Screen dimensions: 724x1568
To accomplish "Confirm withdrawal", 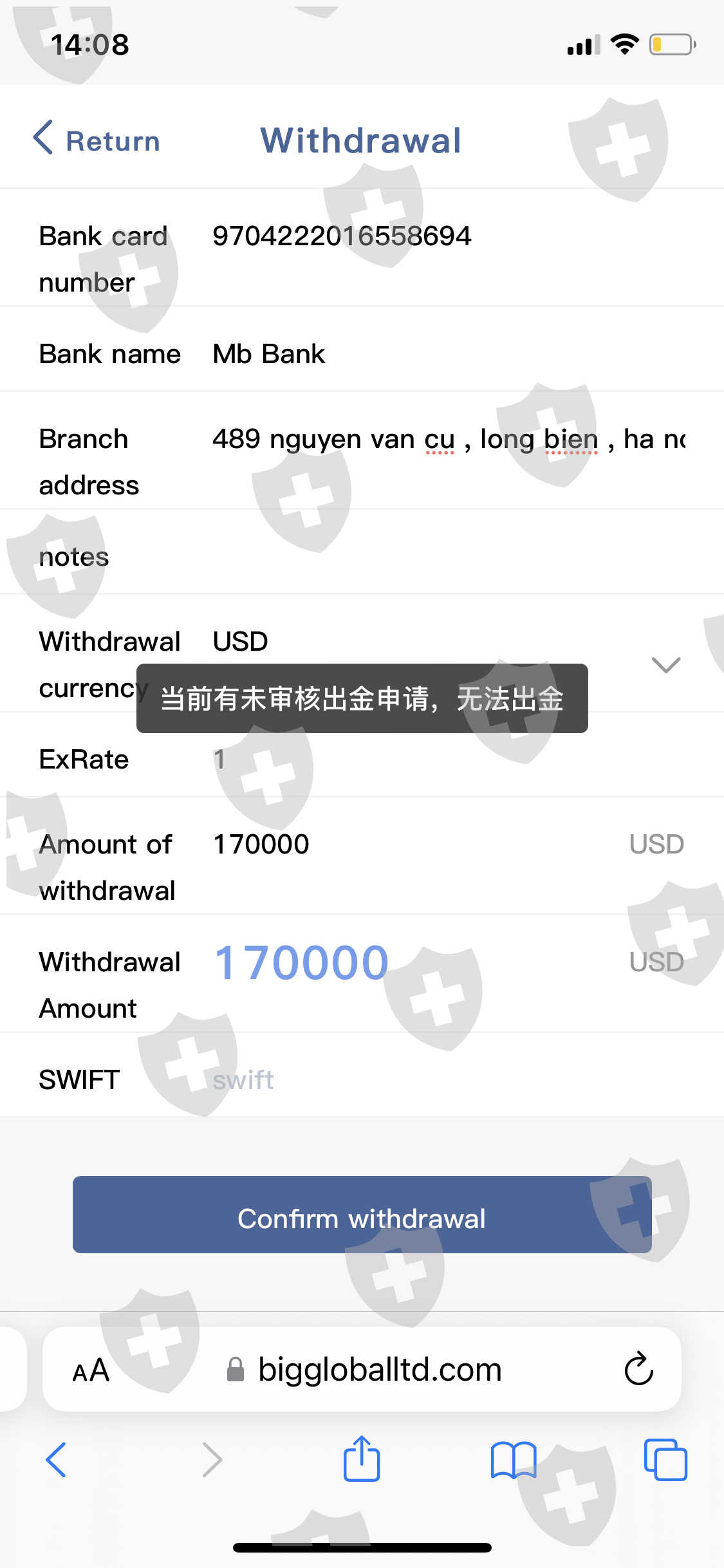I will [x=362, y=1215].
